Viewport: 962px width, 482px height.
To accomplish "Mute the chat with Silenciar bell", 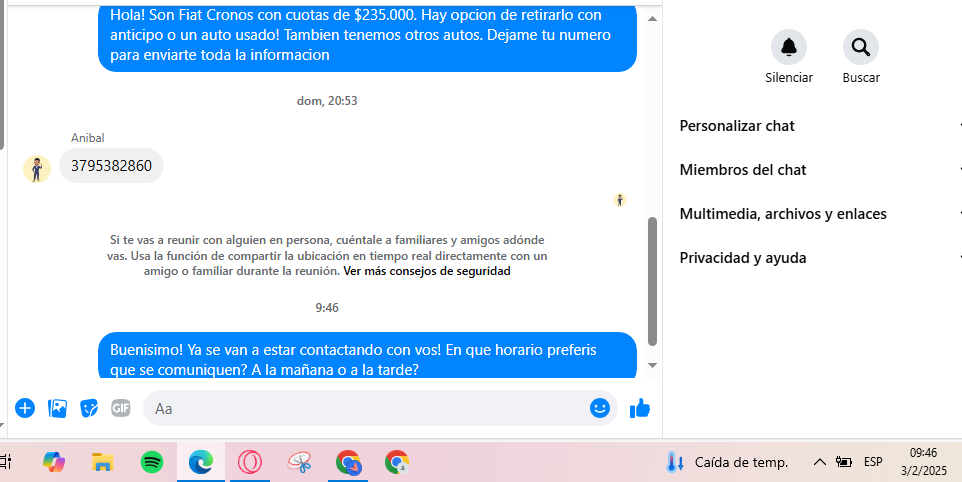I will click(788, 47).
